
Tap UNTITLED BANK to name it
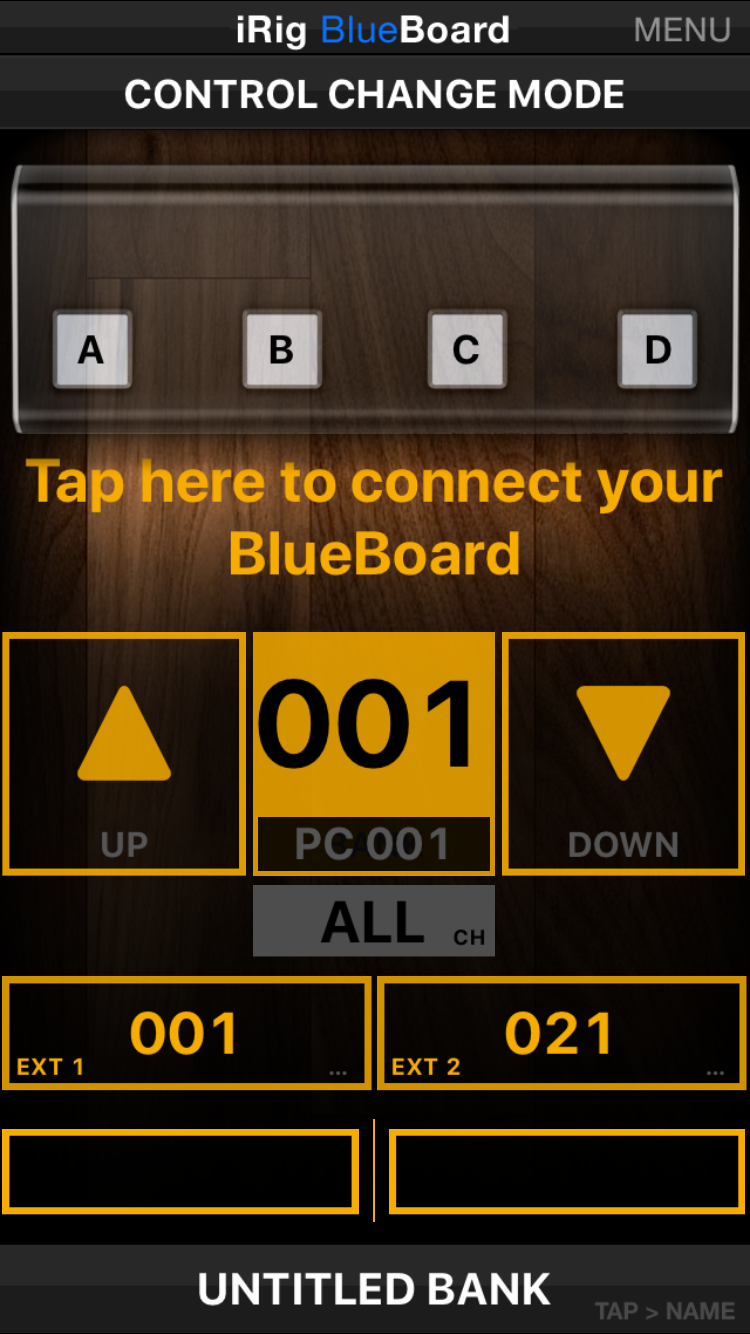[x=375, y=1289]
